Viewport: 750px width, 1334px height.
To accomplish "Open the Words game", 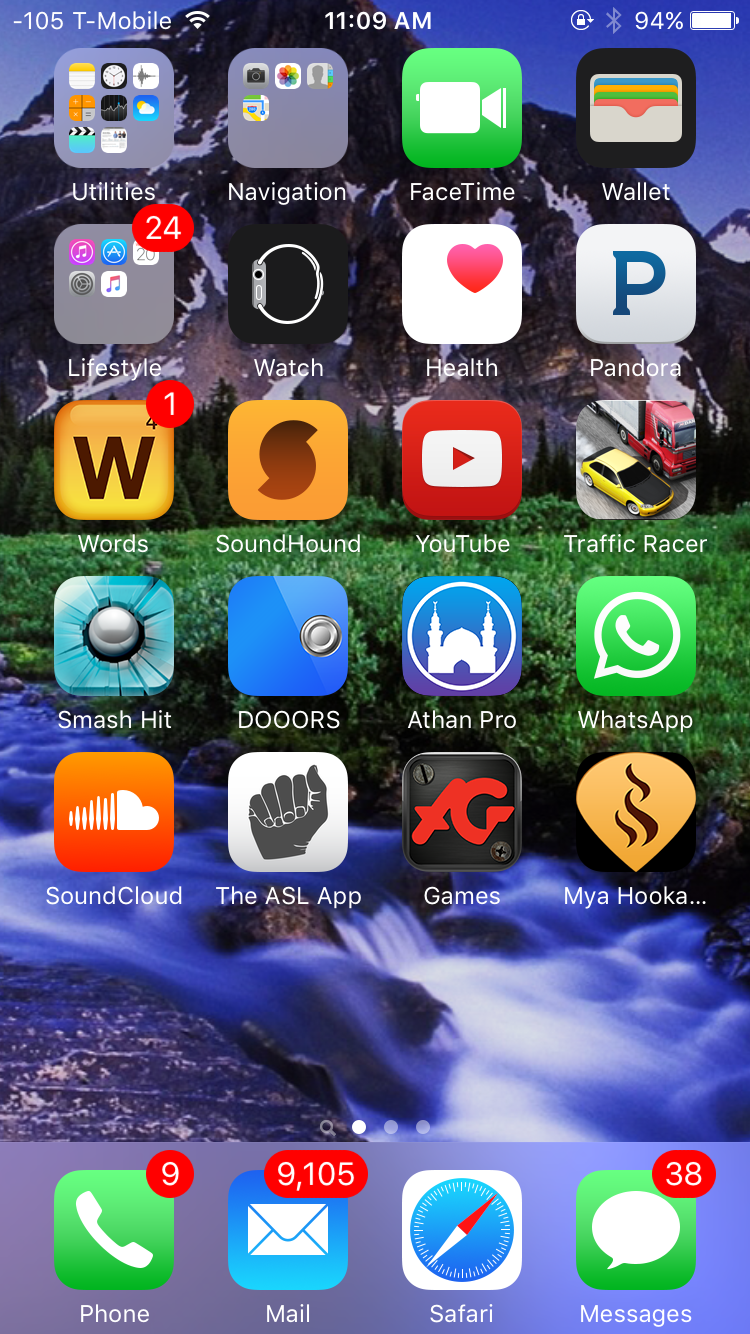I will 114,460.
